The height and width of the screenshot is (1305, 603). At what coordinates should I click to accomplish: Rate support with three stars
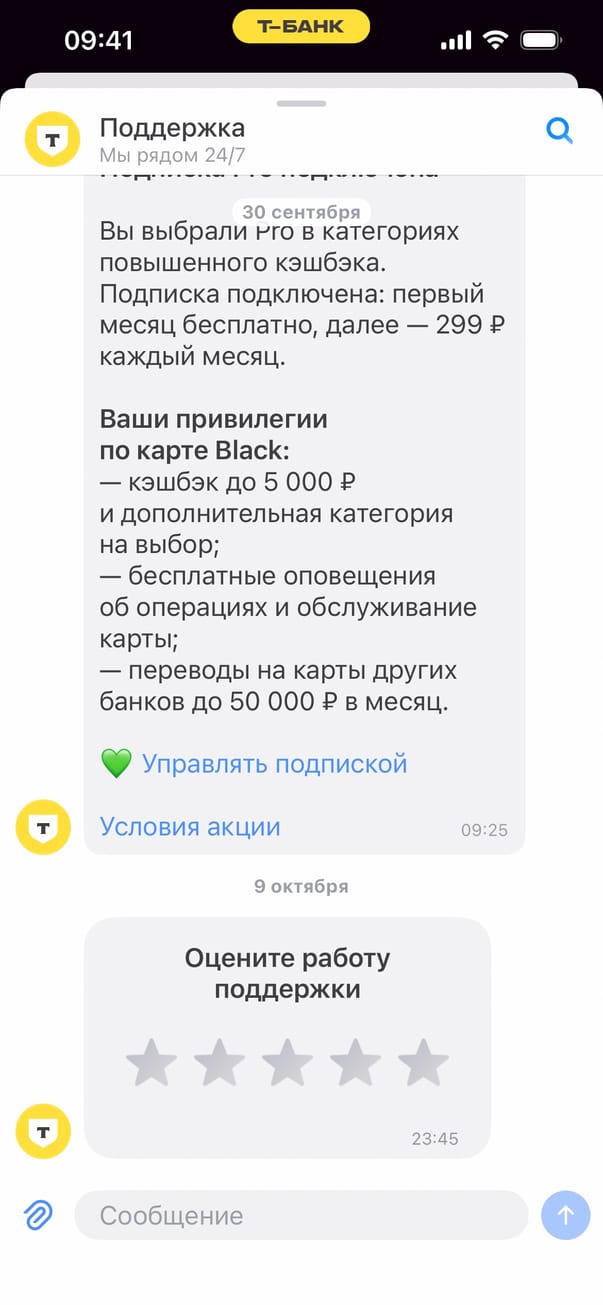(x=287, y=1062)
